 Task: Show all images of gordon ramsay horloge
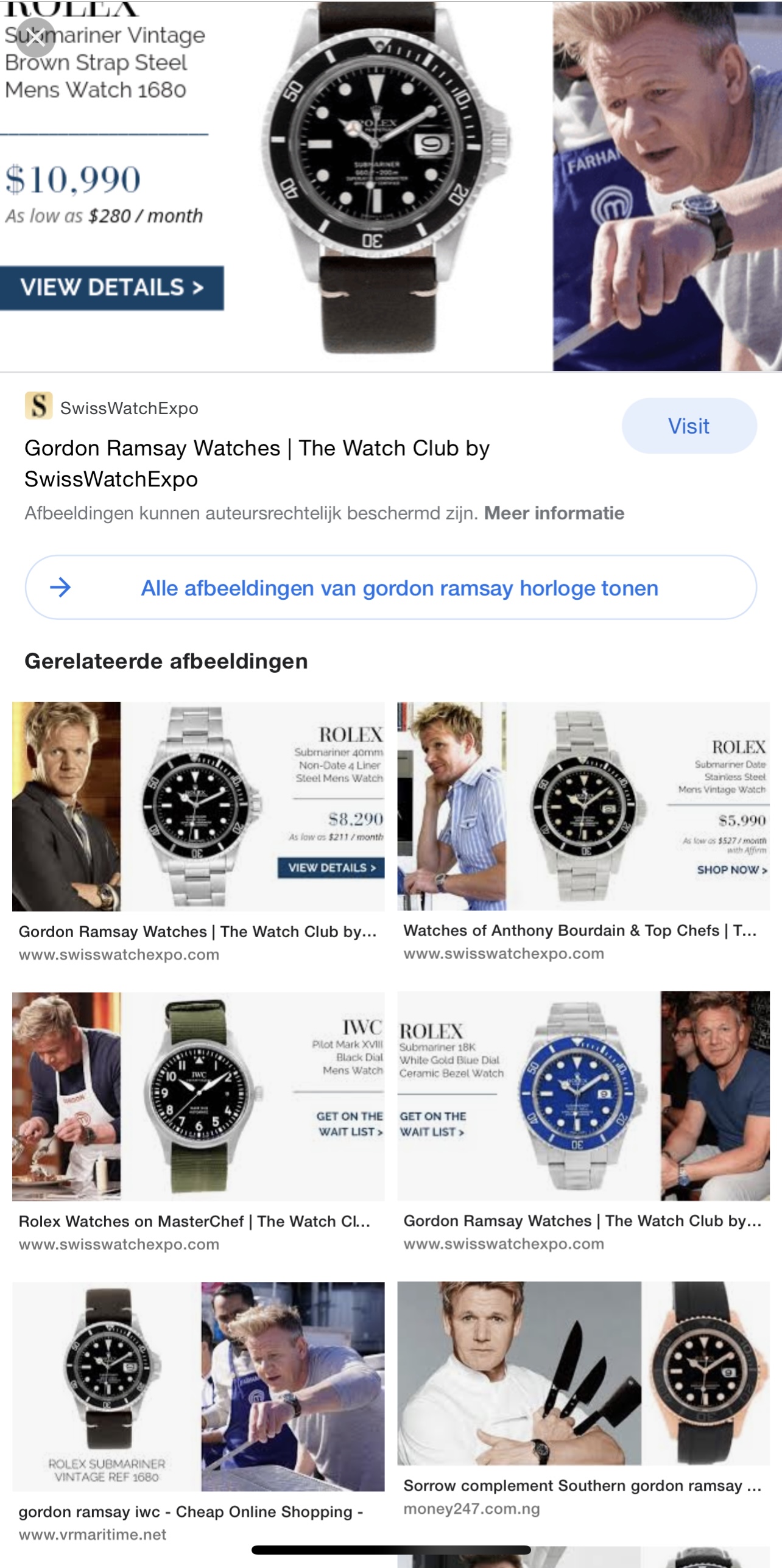pos(391,588)
